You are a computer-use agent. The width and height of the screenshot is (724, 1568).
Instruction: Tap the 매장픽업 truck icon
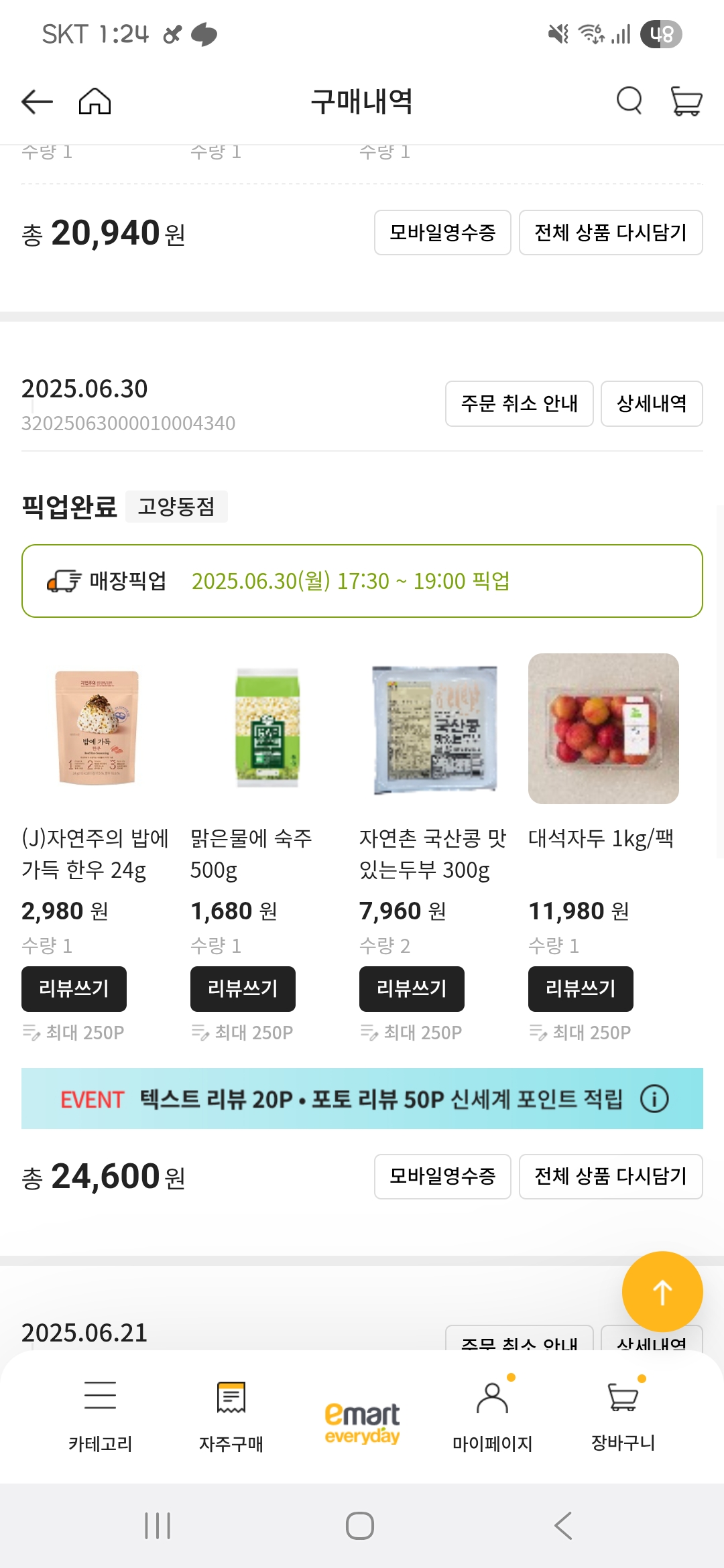[64, 580]
